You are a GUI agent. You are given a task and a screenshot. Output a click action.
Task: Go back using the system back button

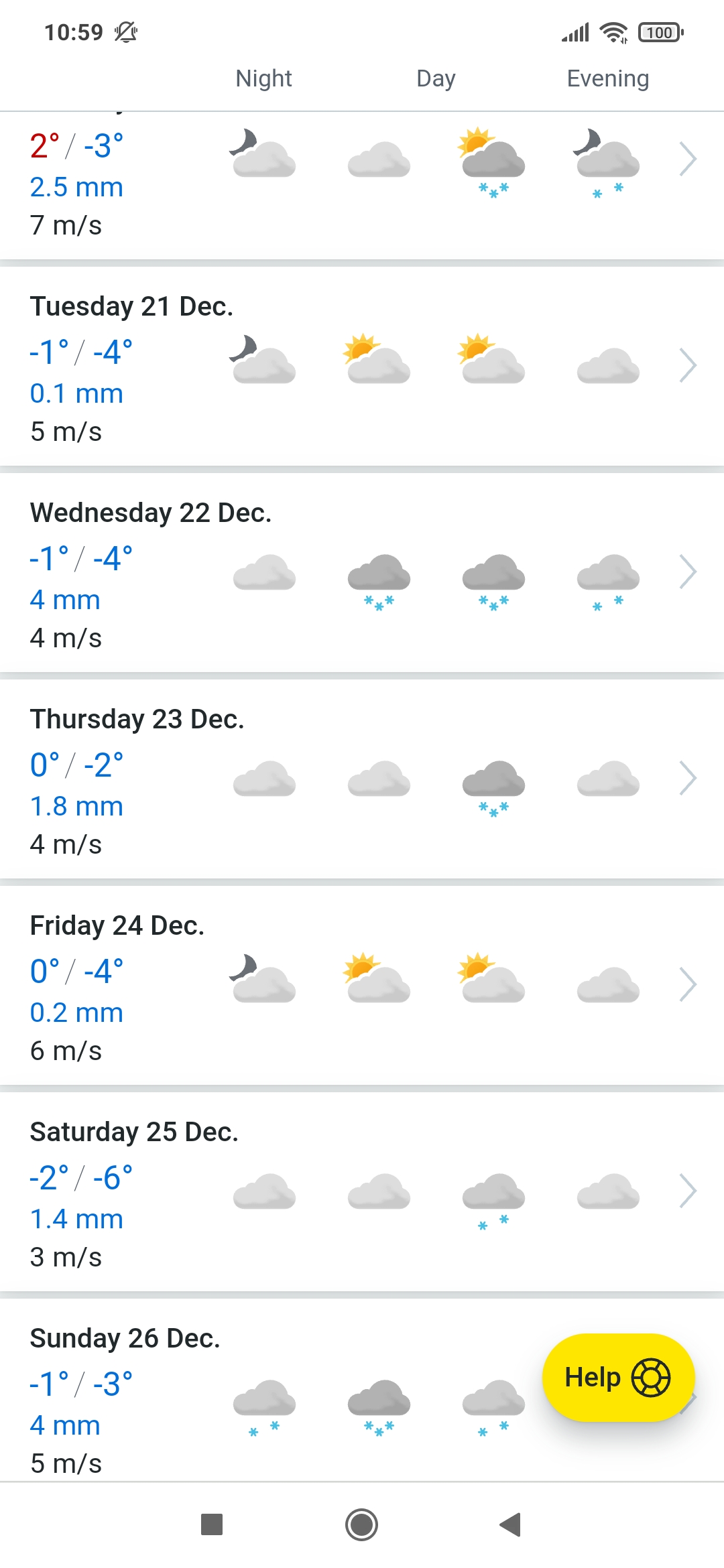pos(511,1524)
